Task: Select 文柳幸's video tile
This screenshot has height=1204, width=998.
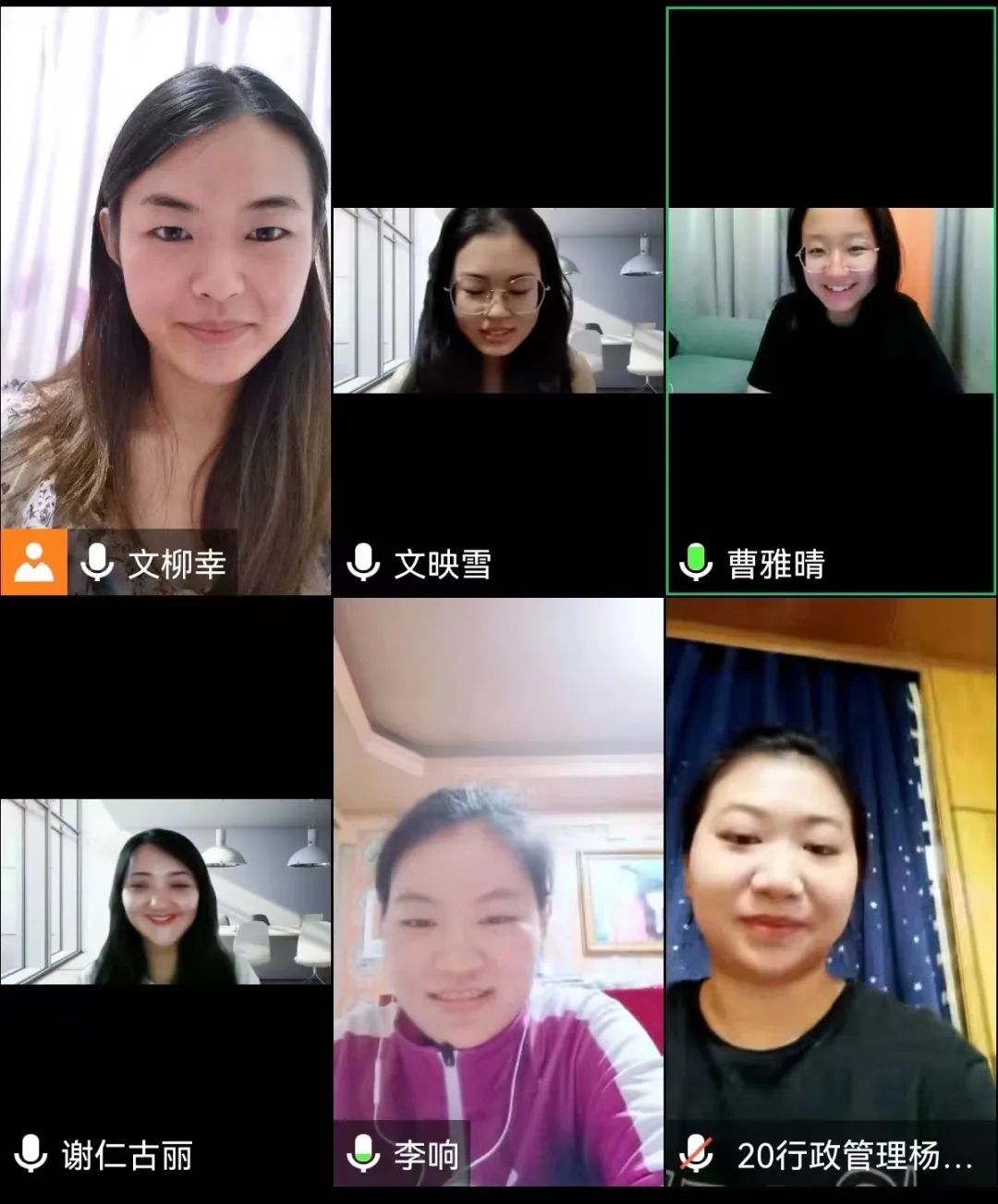Action: tap(165, 300)
